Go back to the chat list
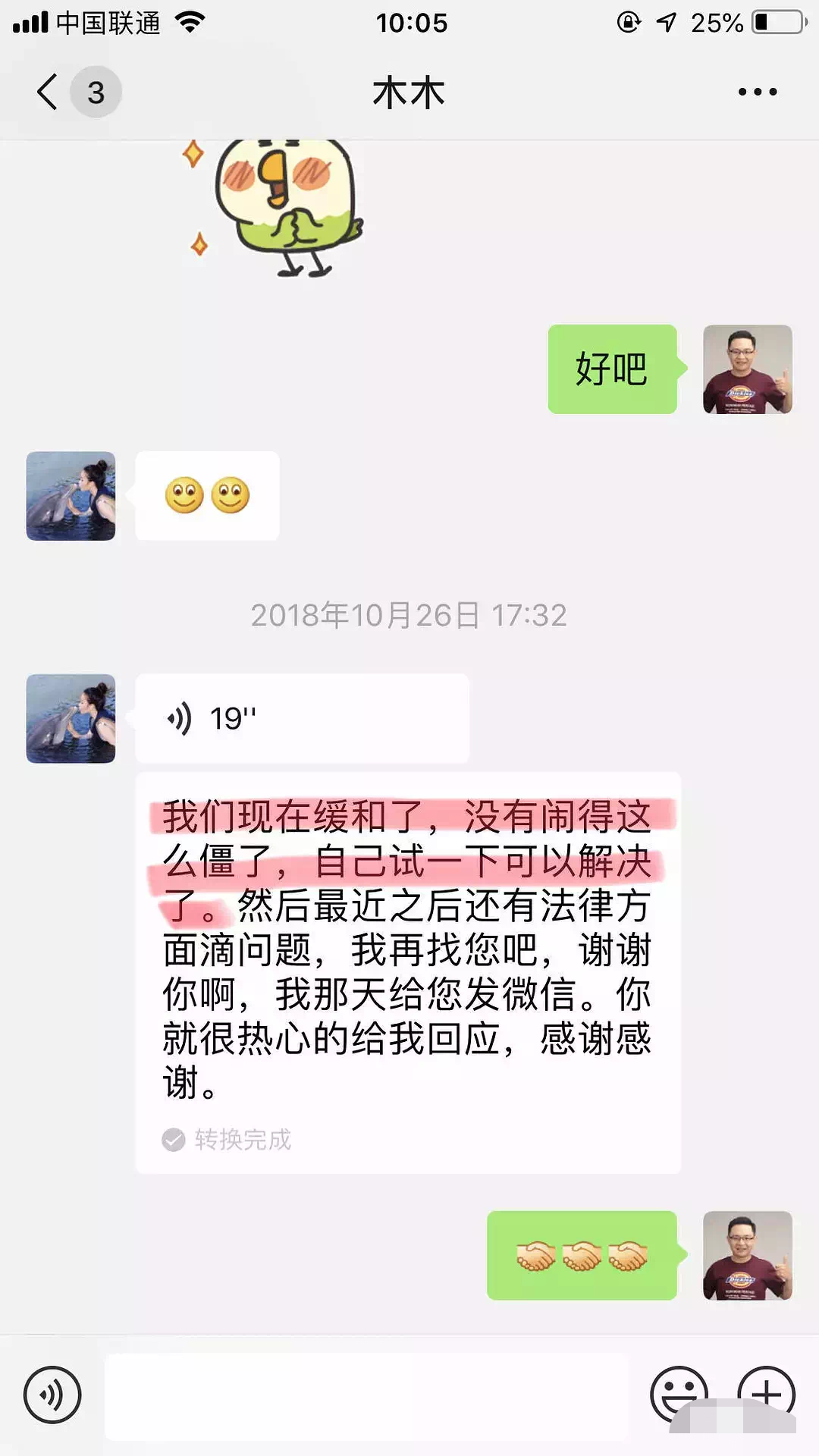Image resolution: width=819 pixels, height=1456 pixels. tap(49, 92)
